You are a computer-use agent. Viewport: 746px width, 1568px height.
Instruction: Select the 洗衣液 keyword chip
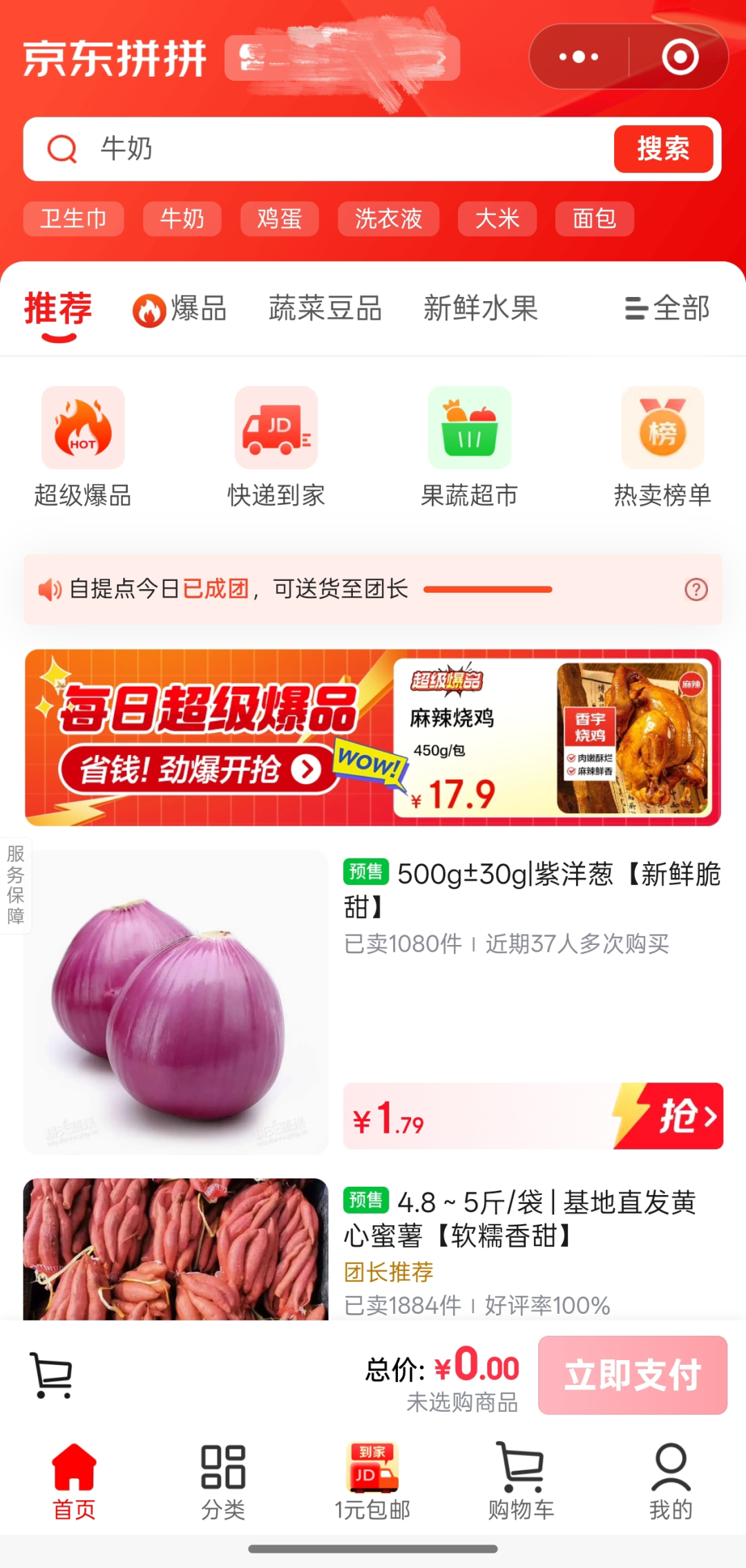point(388,219)
